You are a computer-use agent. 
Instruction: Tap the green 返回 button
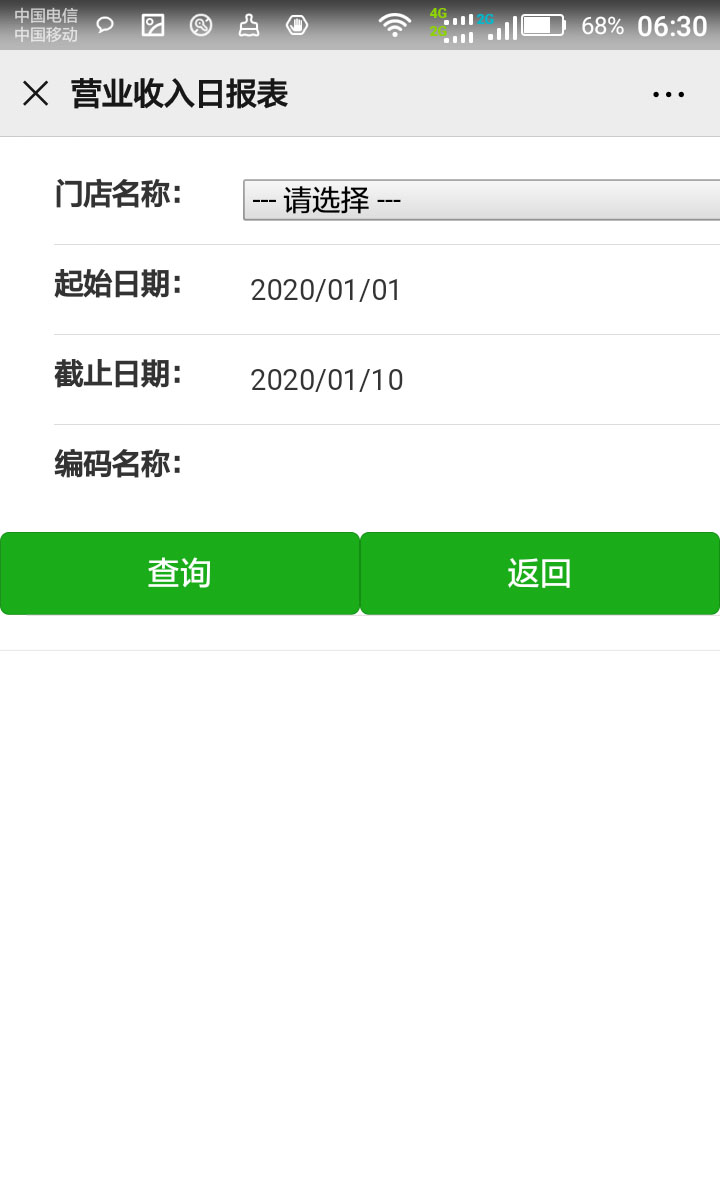pos(540,574)
